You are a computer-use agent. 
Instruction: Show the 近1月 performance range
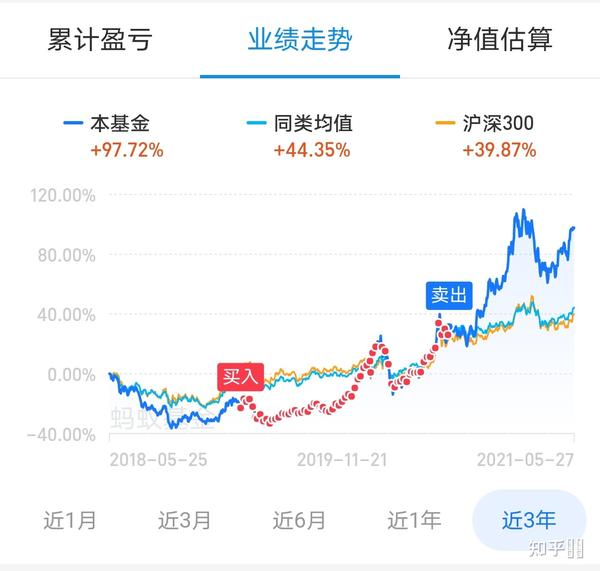(x=71, y=520)
